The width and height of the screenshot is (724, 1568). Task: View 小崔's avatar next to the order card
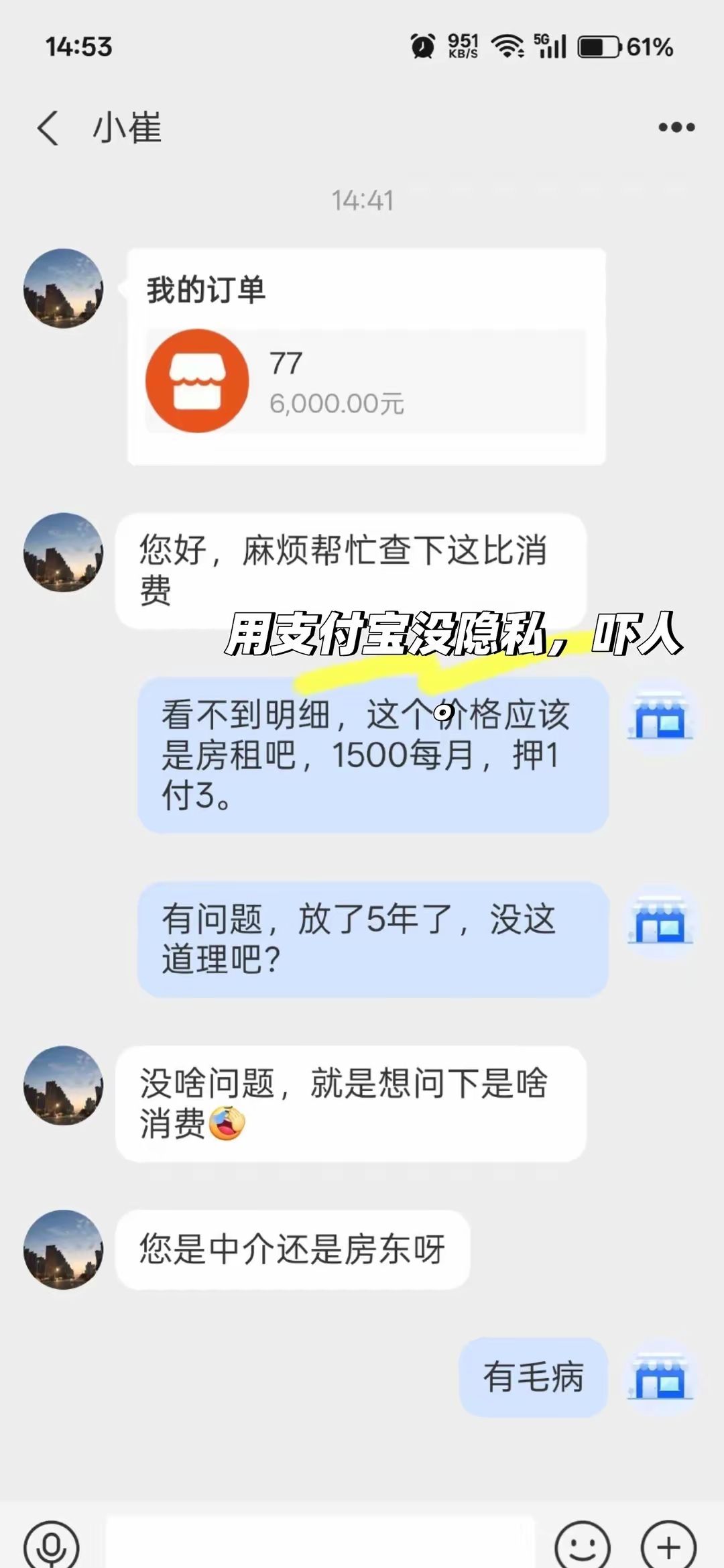click(64, 288)
